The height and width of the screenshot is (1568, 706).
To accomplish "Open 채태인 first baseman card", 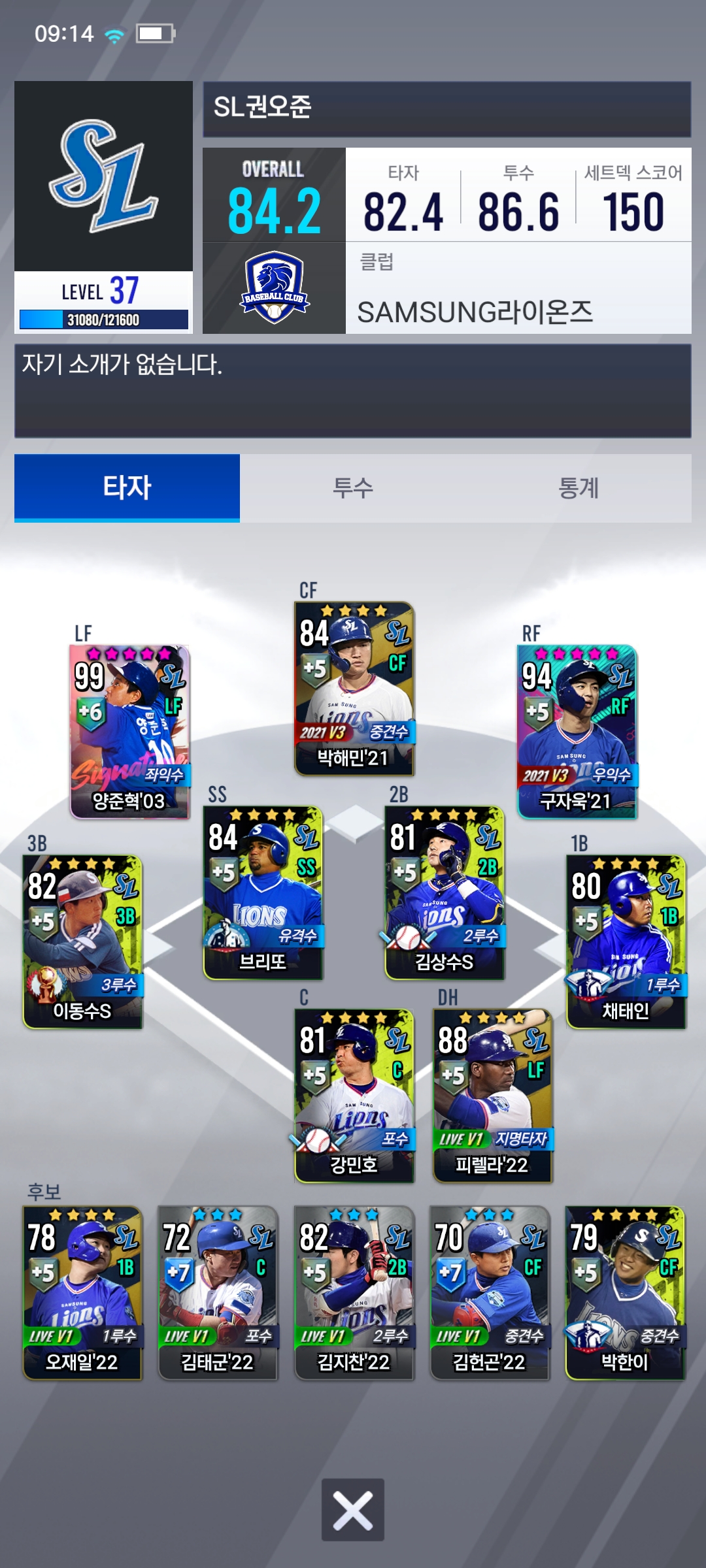I will tap(626, 942).
